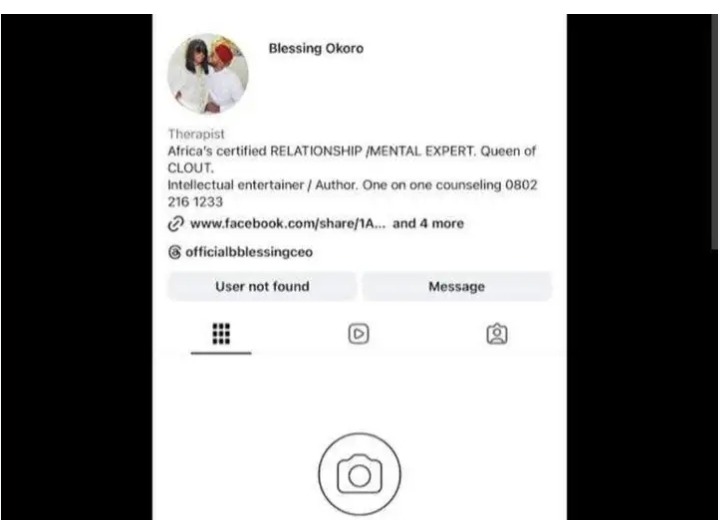
Task: Open the officialbblessingceo Threads handle
Action: [248, 252]
